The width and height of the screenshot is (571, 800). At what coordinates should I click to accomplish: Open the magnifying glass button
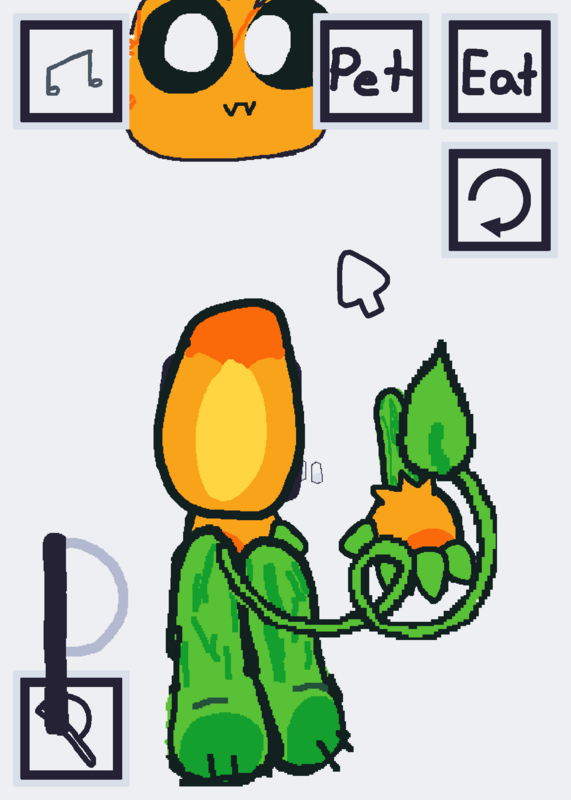(x=71, y=729)
